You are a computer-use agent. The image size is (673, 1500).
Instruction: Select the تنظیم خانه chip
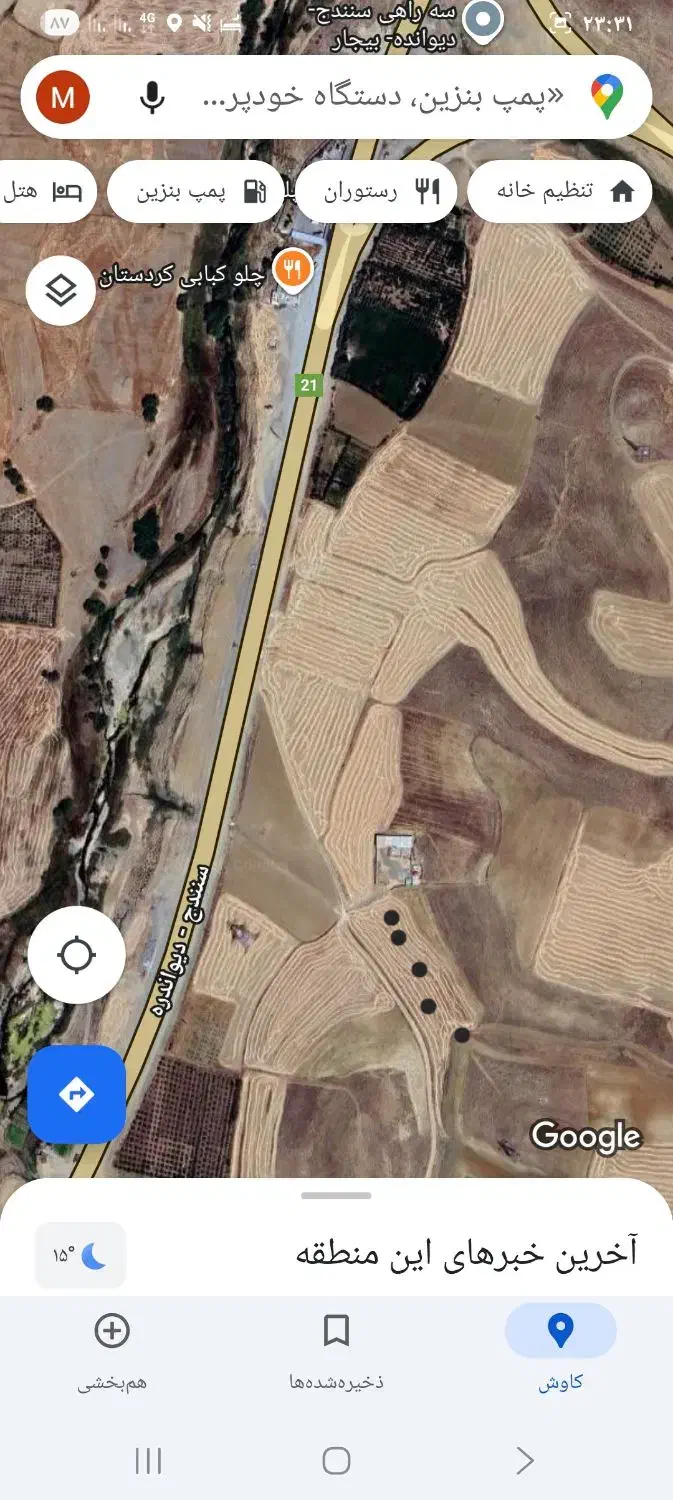(559, 191)
